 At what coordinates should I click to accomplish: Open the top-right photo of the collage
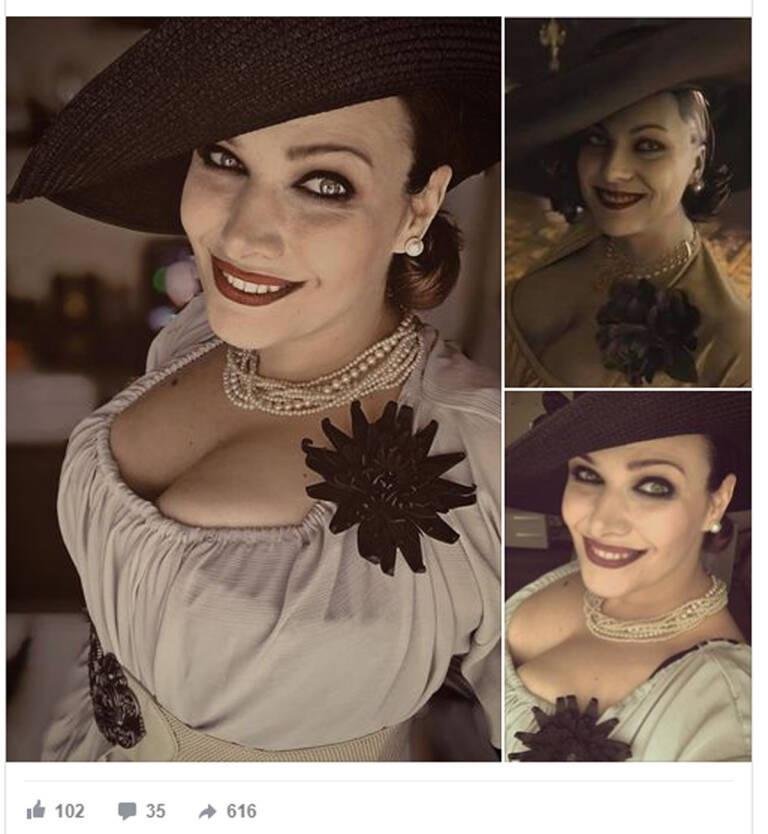[x=627, y=202]
